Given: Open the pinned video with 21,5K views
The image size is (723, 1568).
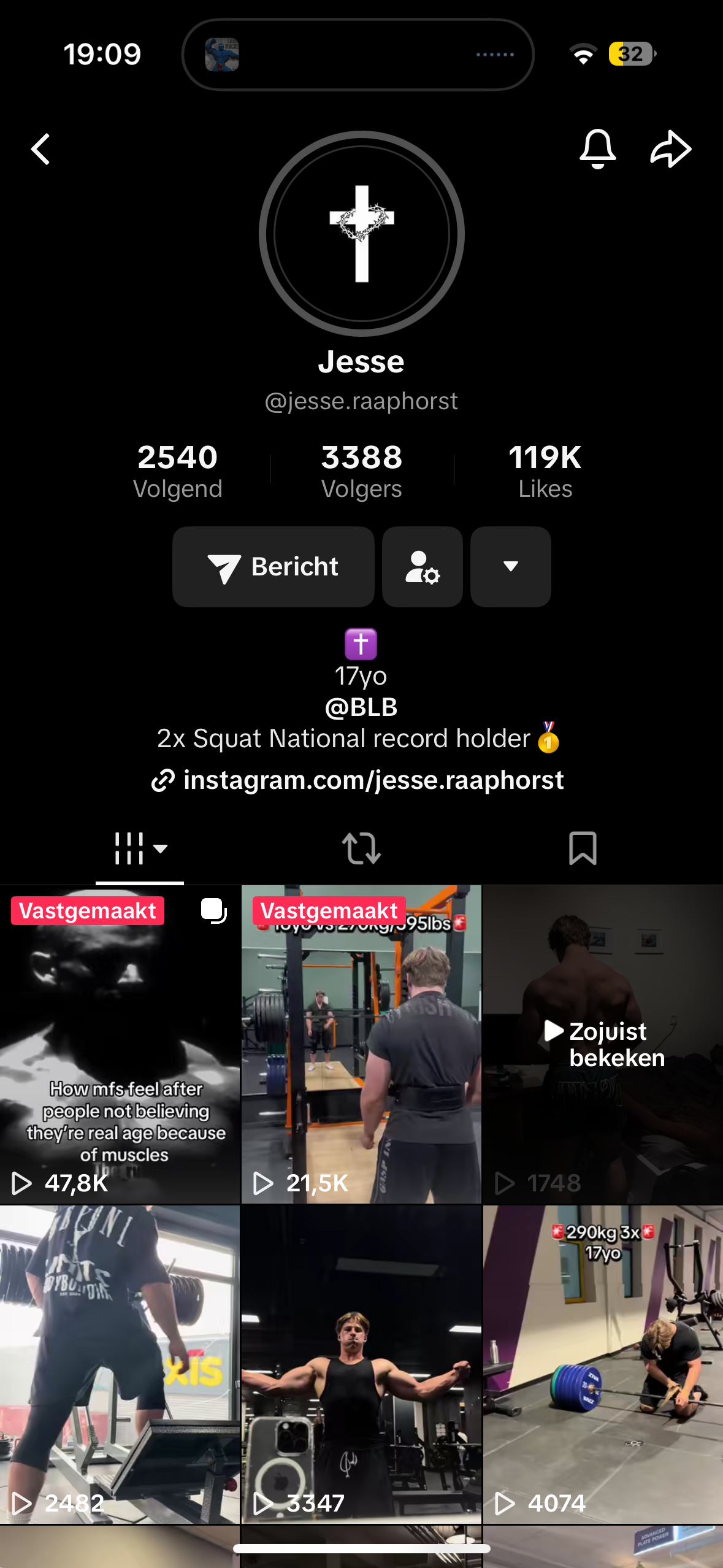Looking at the screenshot, I should 361,1044.
